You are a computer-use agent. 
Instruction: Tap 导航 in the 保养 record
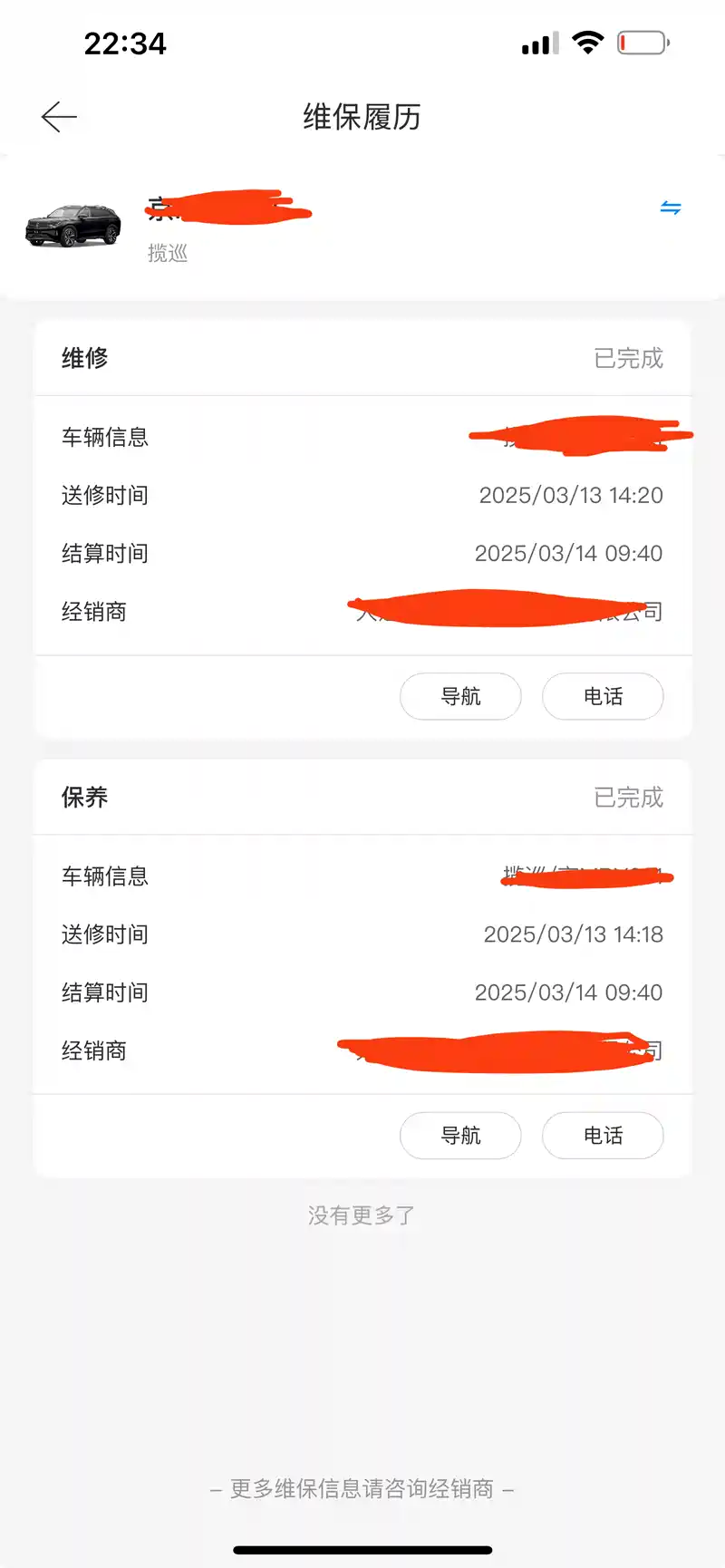(x=460, y=1135)
